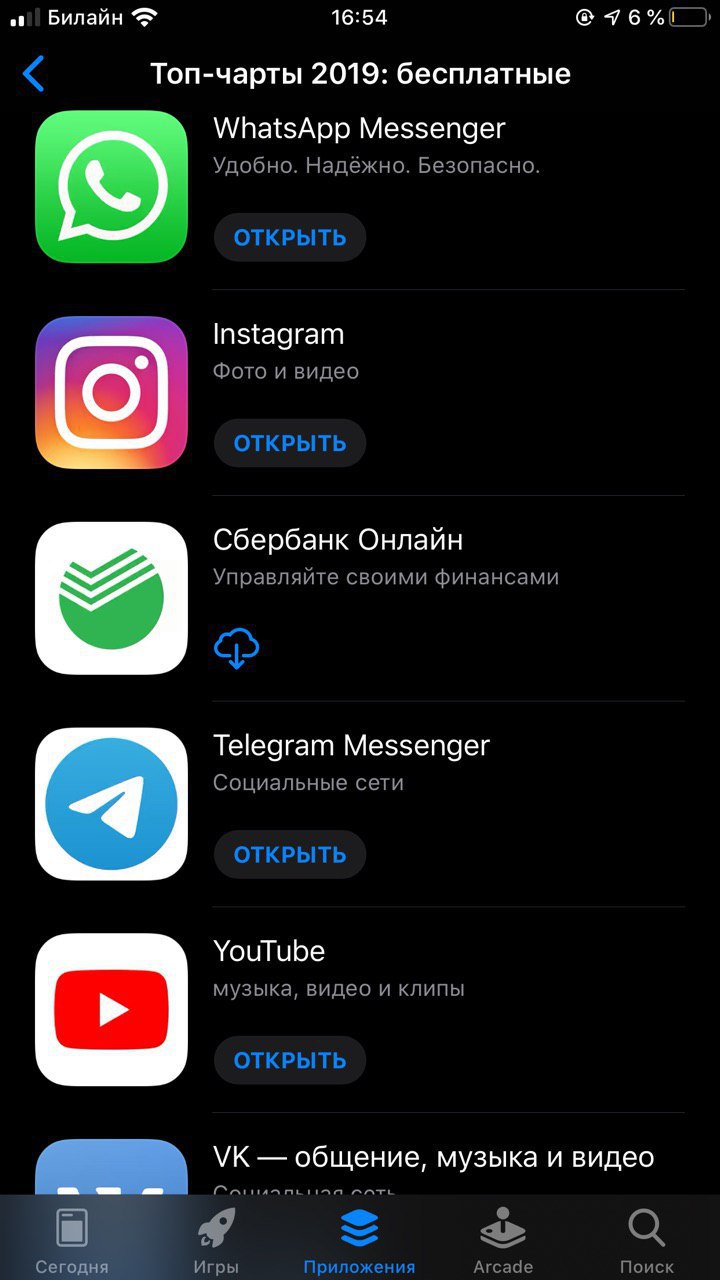Tap ОТКРЫТЬ for WhatsApp Messenger
Screen dimensions: 720x1280
290,237
